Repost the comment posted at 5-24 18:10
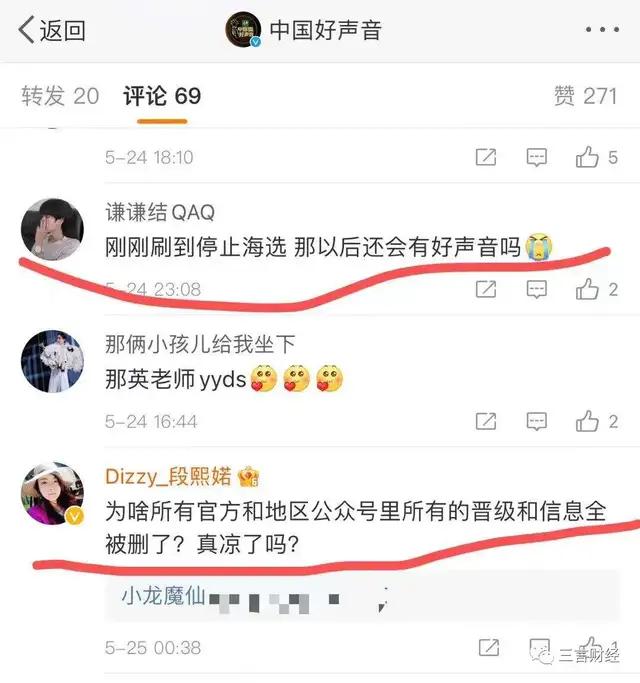Image resolution: width=640 pixels, height=683 pixels. [x=486, y=158]
